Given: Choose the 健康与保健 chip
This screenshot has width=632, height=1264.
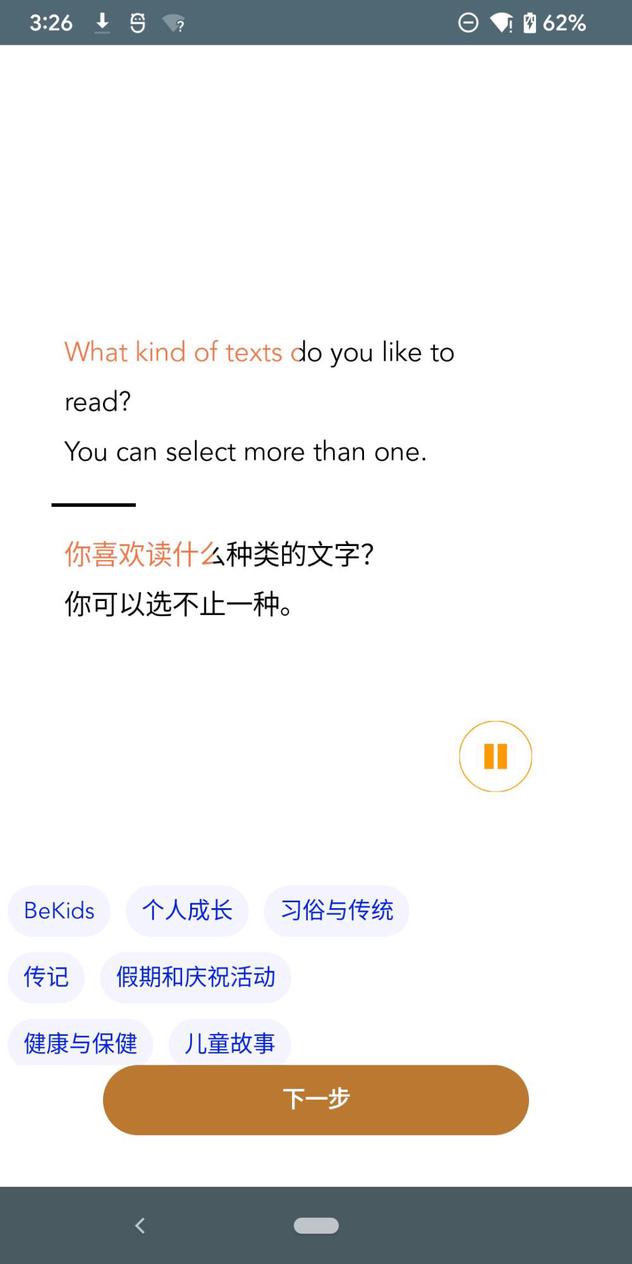Looking at the screenshot, I should click(80, 1043).
